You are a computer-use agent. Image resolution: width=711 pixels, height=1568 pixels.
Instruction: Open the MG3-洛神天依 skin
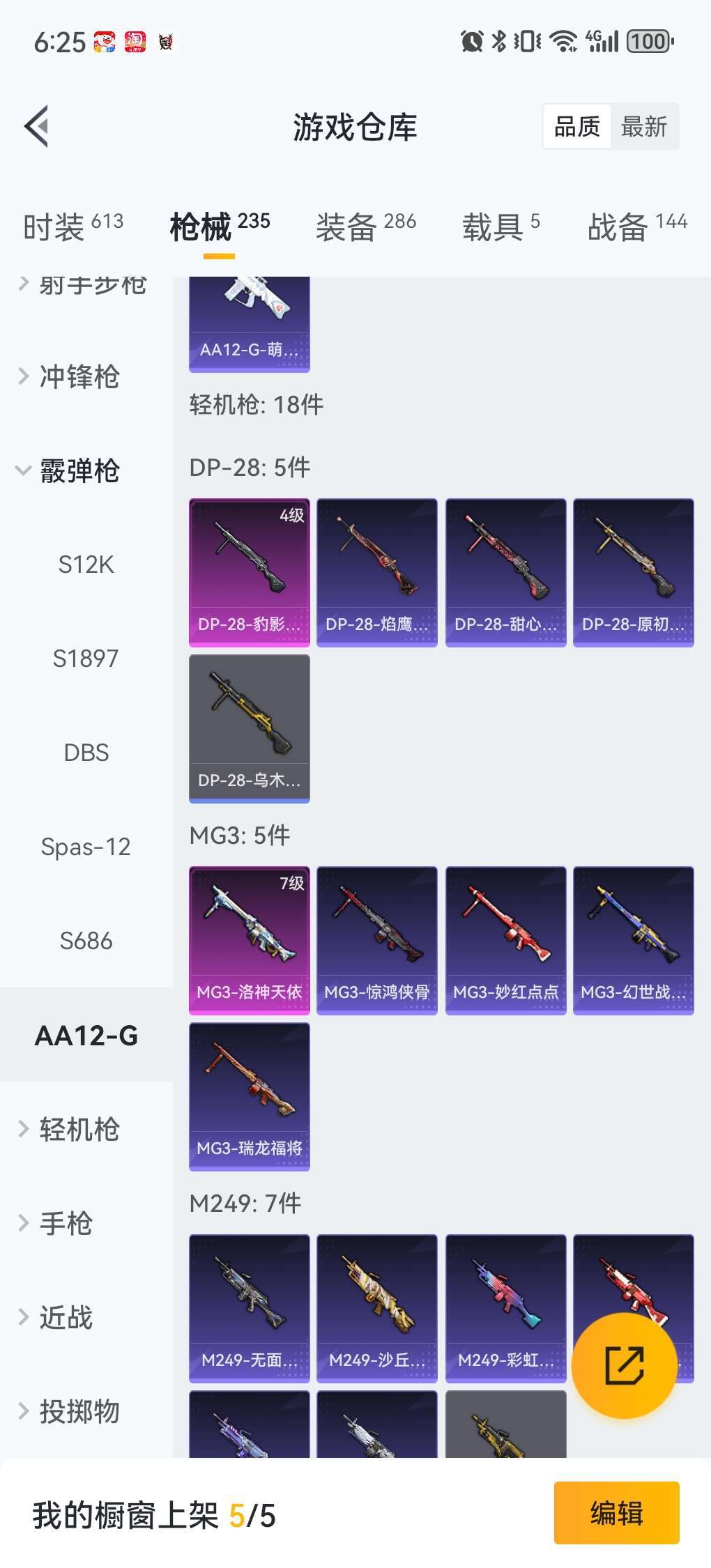tap(249, 940)
